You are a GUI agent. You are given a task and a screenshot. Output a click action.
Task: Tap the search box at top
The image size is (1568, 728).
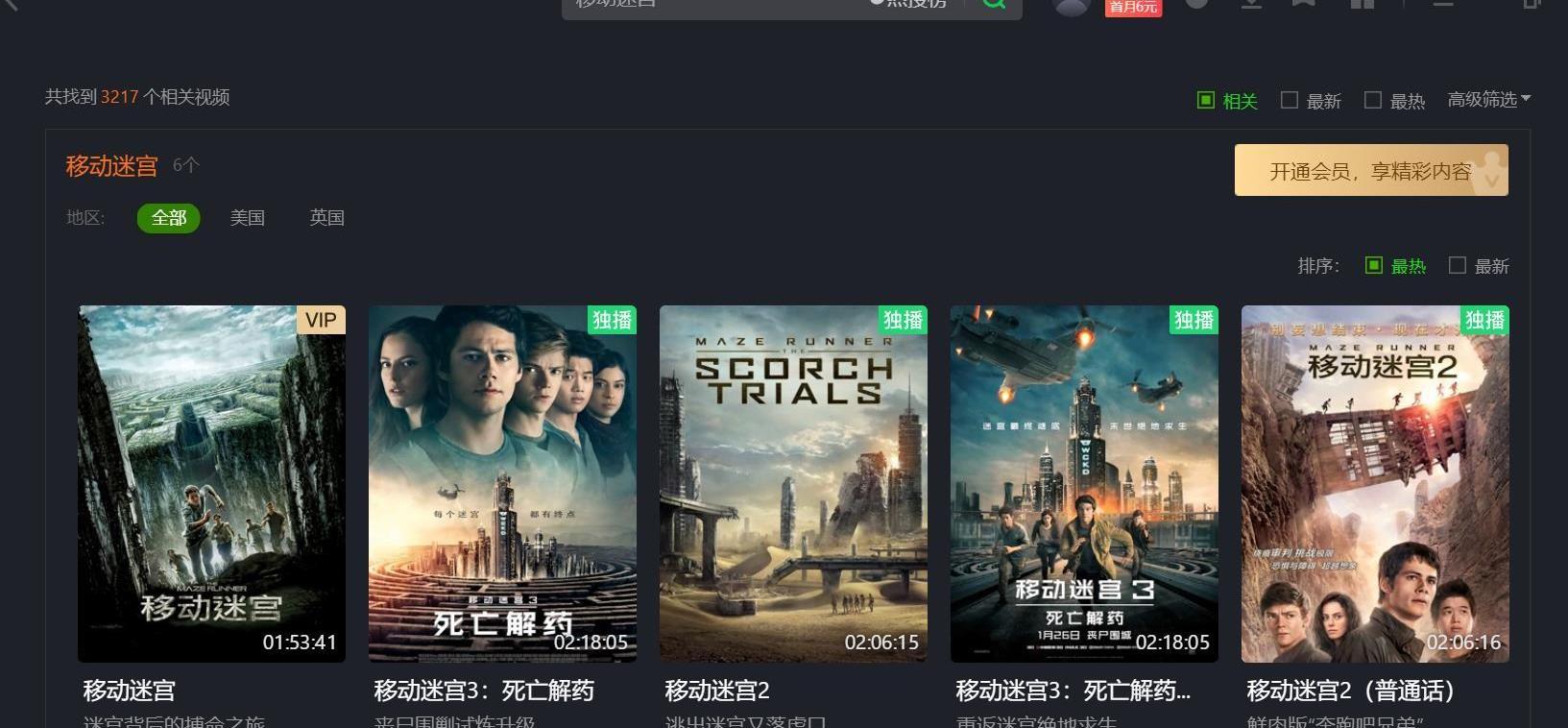click(711, 5)
